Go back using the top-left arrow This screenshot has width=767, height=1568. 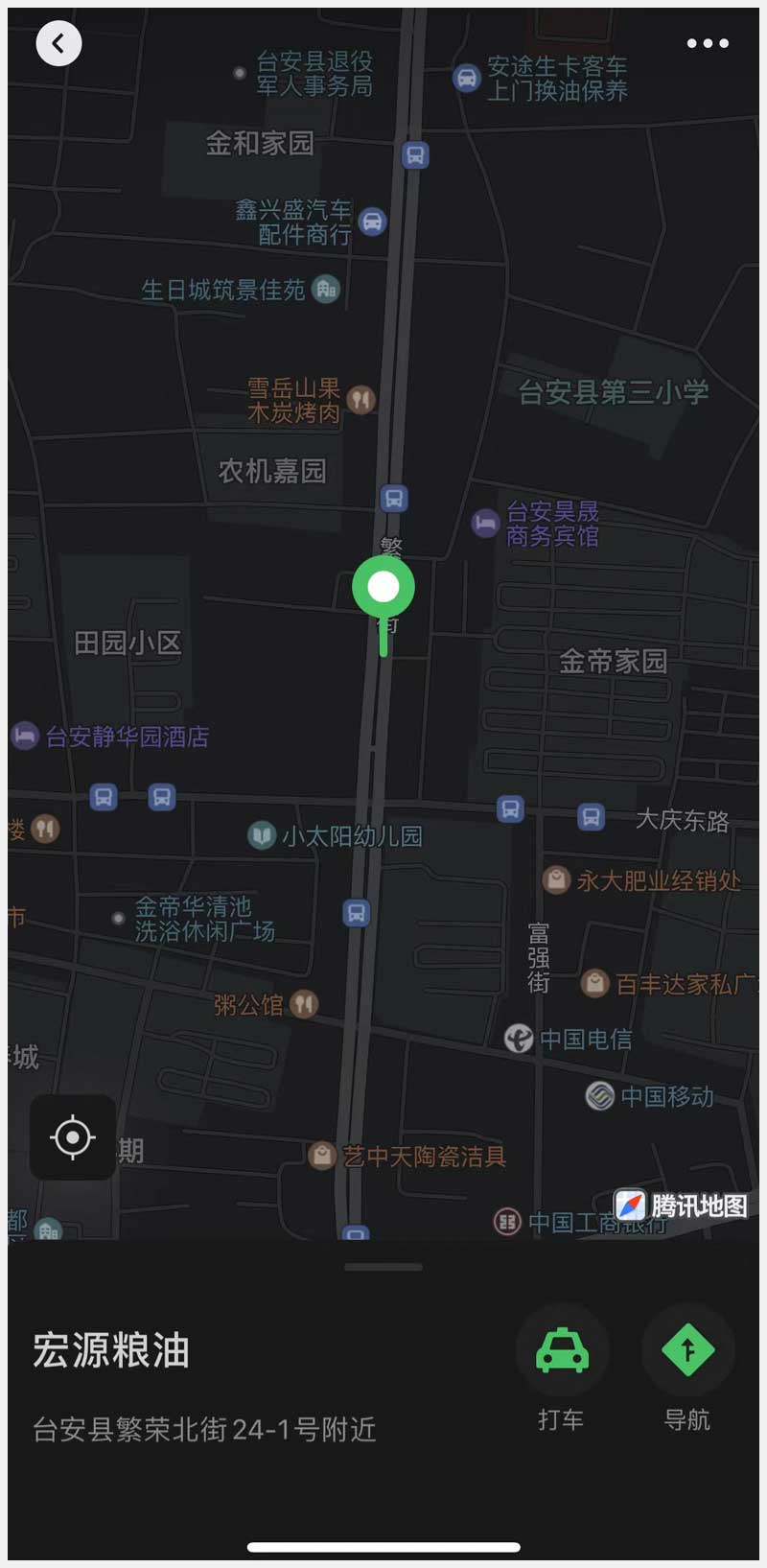(x=58, y=43)
